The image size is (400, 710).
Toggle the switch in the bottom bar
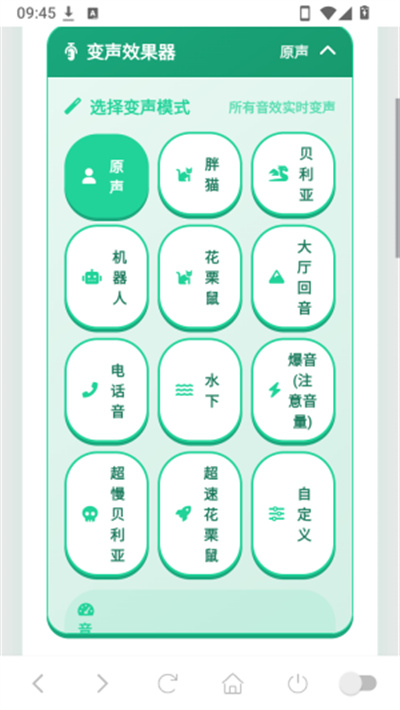tap(358, 683)
